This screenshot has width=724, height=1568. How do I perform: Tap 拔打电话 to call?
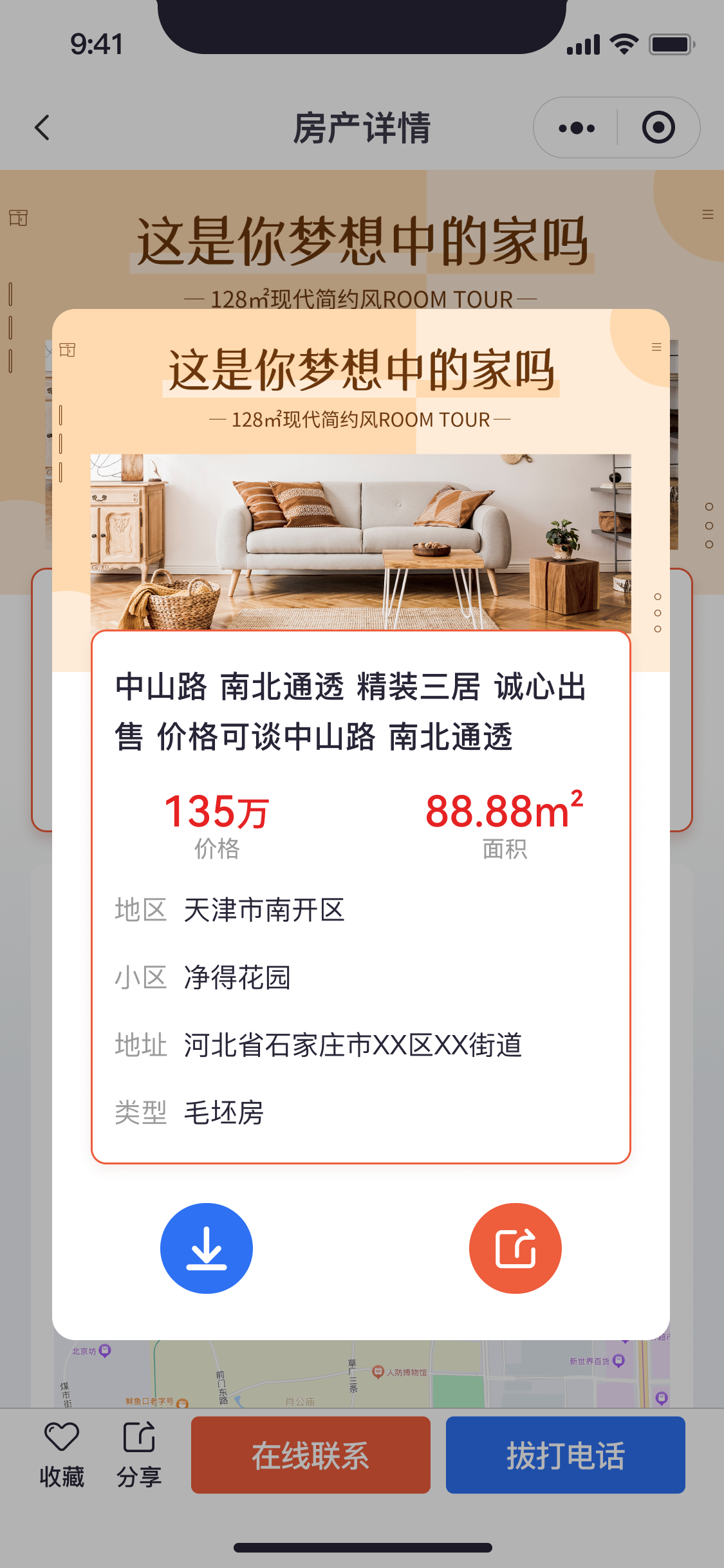565,1455
